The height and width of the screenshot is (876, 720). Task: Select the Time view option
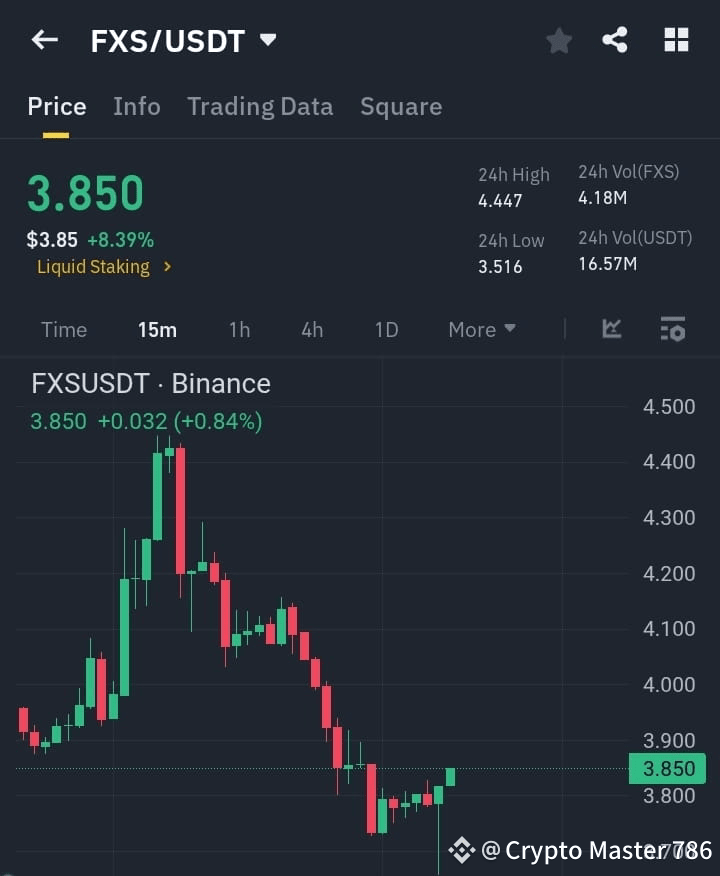tap(63, 329)
